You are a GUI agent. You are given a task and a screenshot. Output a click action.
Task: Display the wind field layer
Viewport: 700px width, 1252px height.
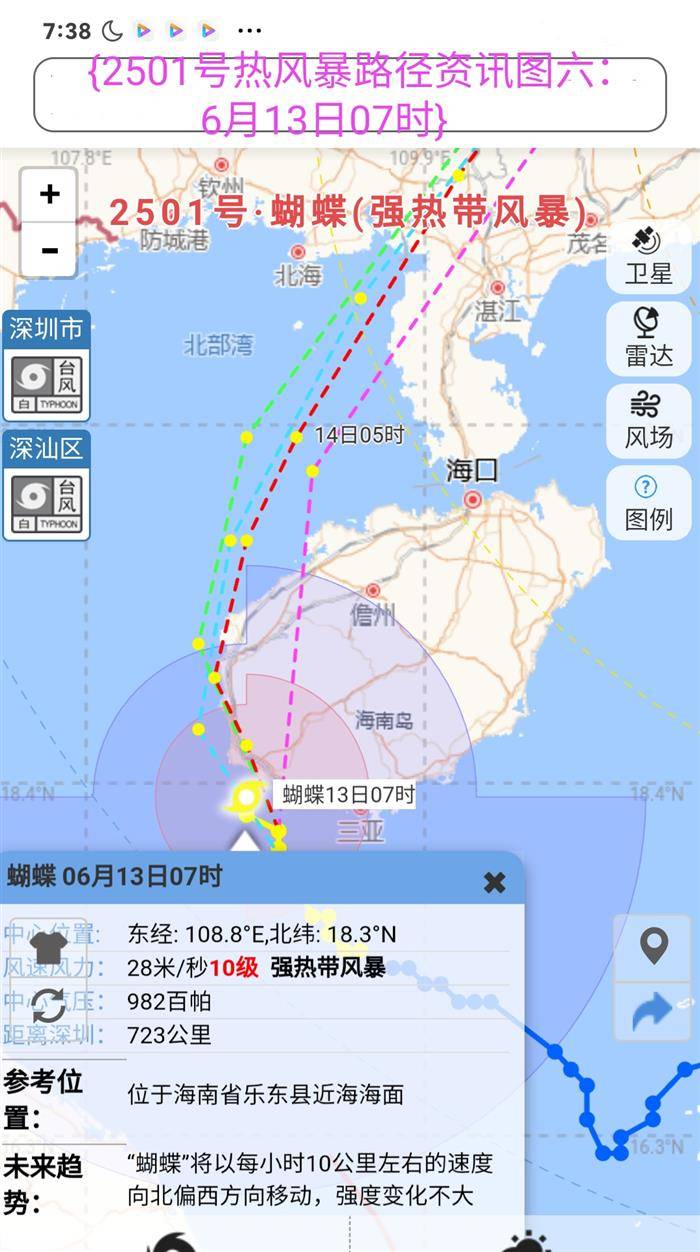click(x=649, y=420)
